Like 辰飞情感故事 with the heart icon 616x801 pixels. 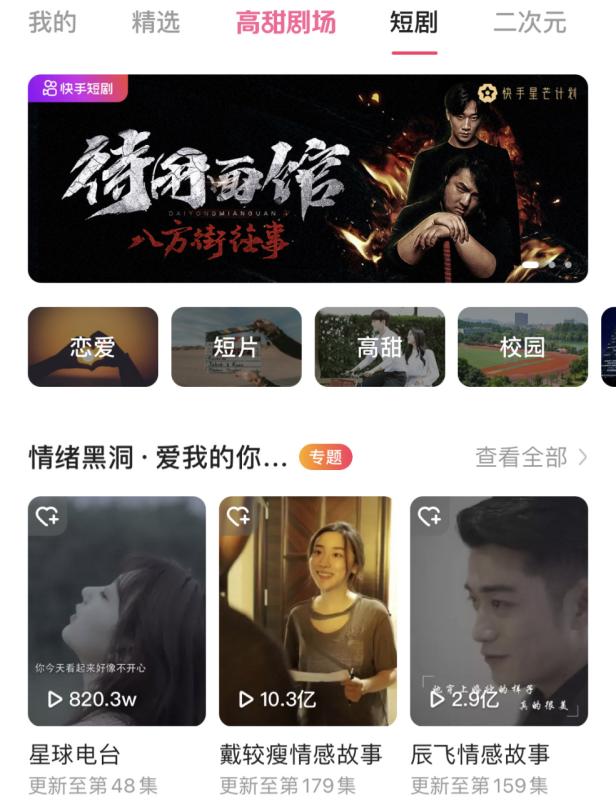click(x=430, y=517)
